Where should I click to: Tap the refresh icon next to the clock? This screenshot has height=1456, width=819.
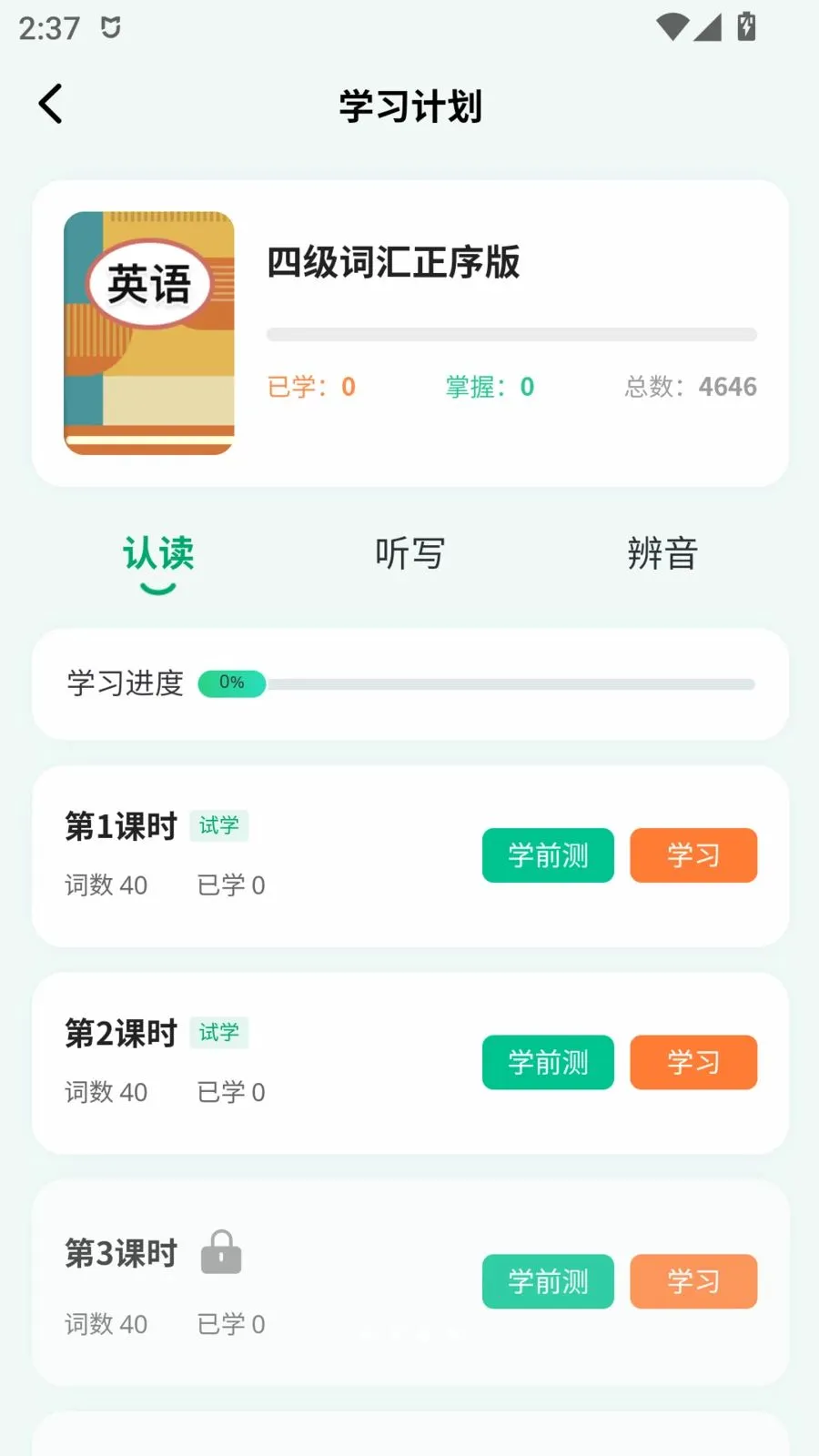tap(111, 27)
